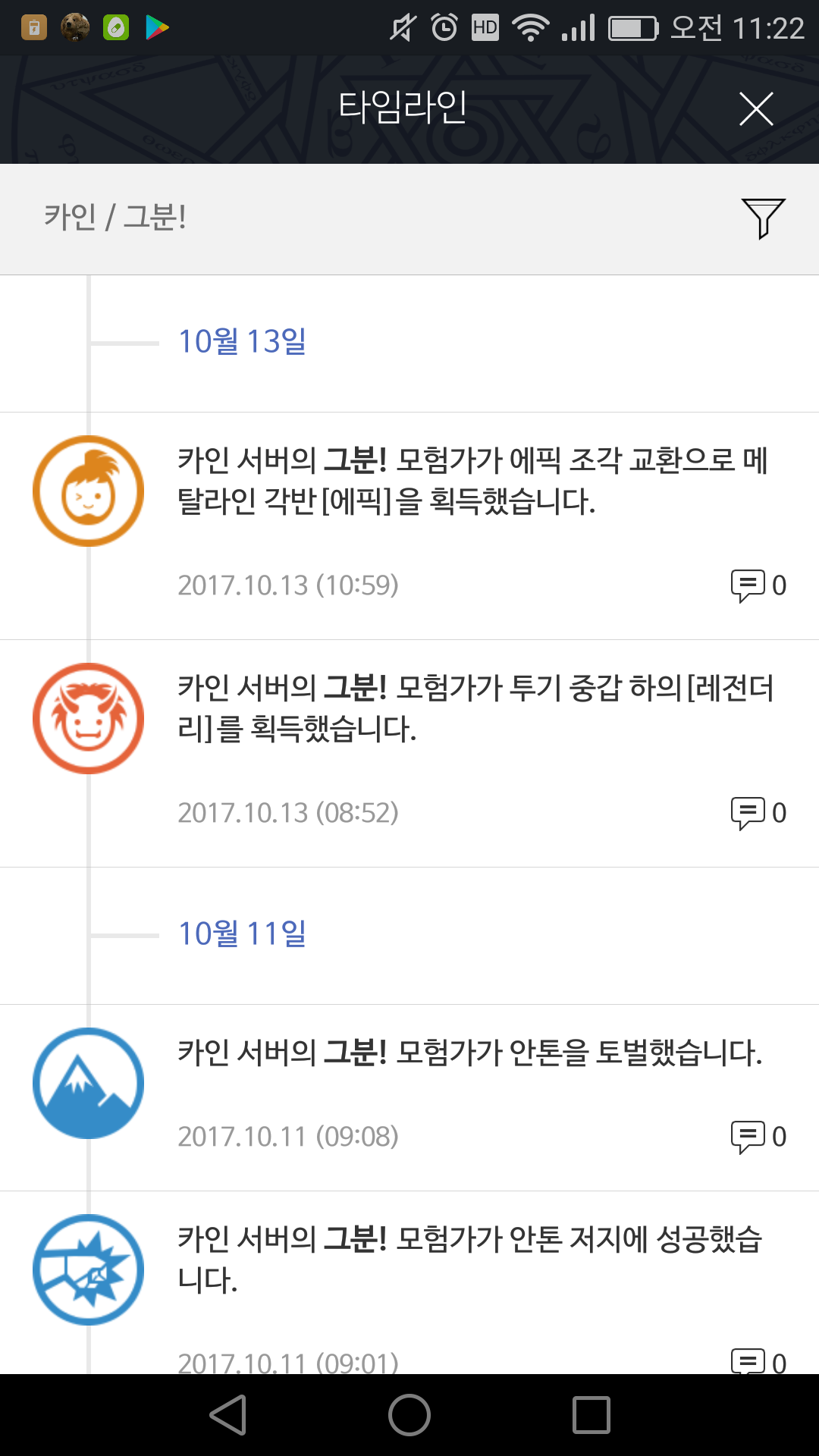Image resolution: width=819 pixels, height=1456 pixels.
Task: Open comments on the 10:59 entry
Action: pos(758,585)
